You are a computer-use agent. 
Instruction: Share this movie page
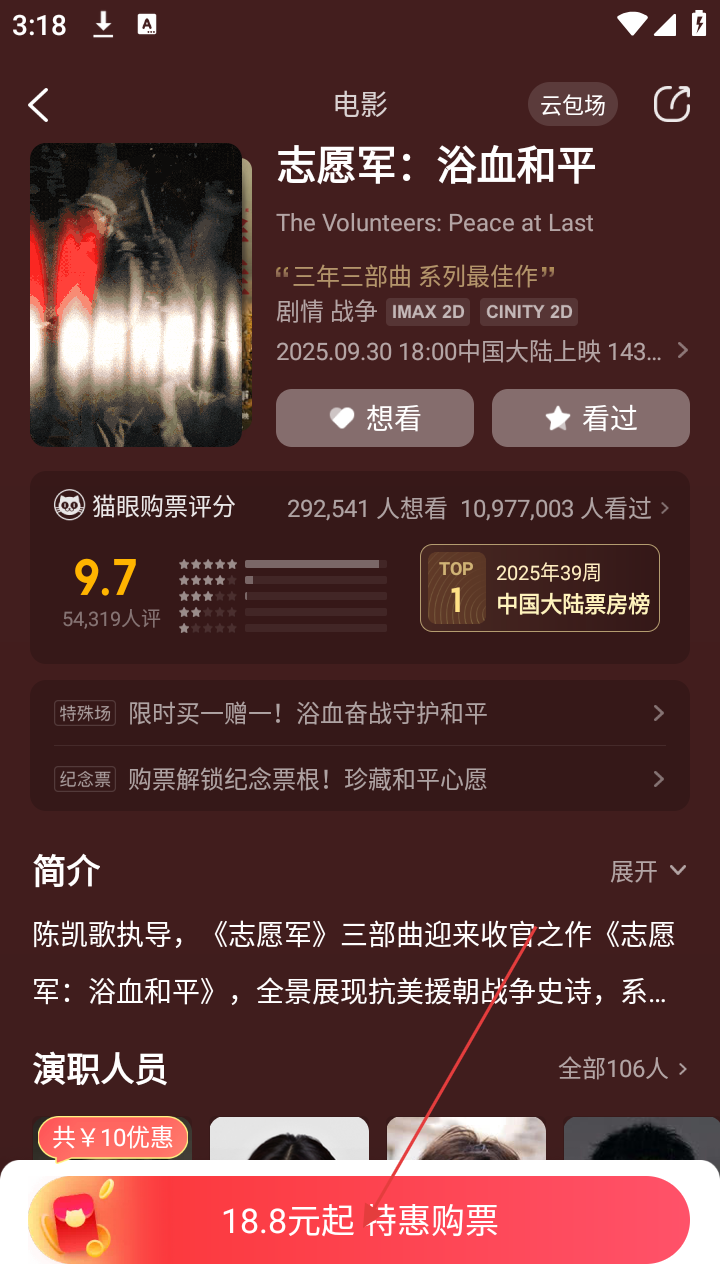click(x=671, y=104)
